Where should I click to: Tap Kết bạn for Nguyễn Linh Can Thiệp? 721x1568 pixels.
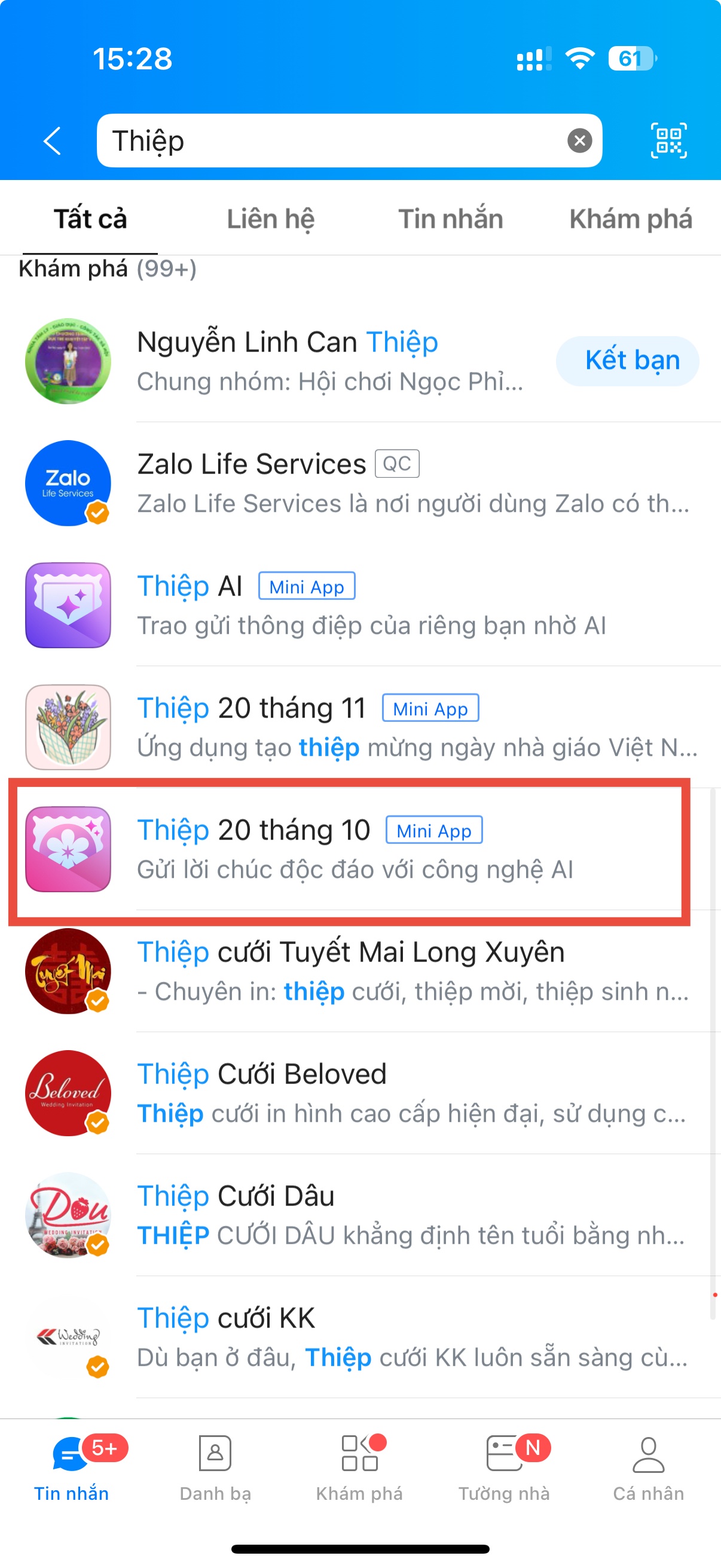(x=627, y=361)
